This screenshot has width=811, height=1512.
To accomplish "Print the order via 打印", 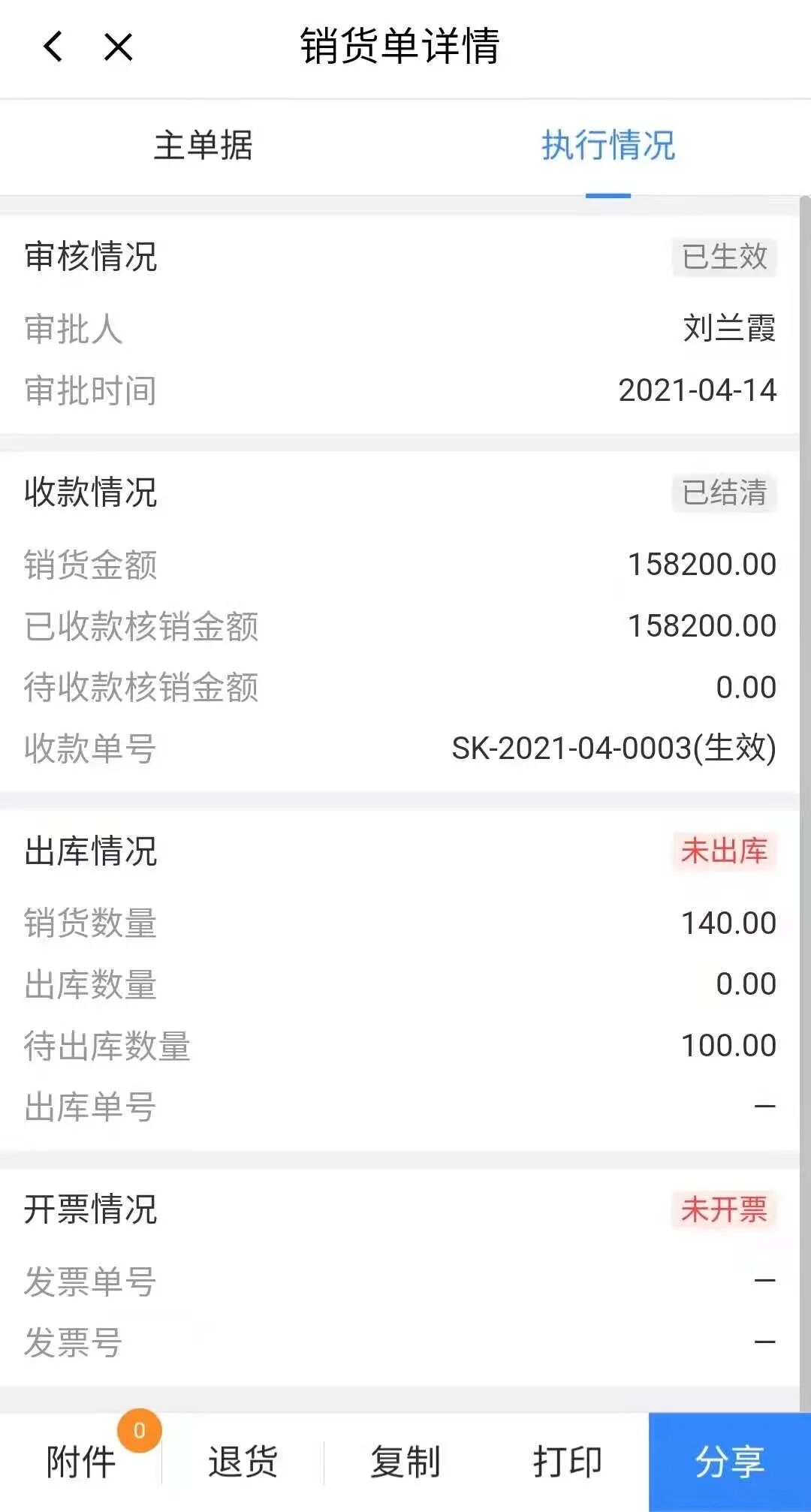I will tap(567, 1462).
